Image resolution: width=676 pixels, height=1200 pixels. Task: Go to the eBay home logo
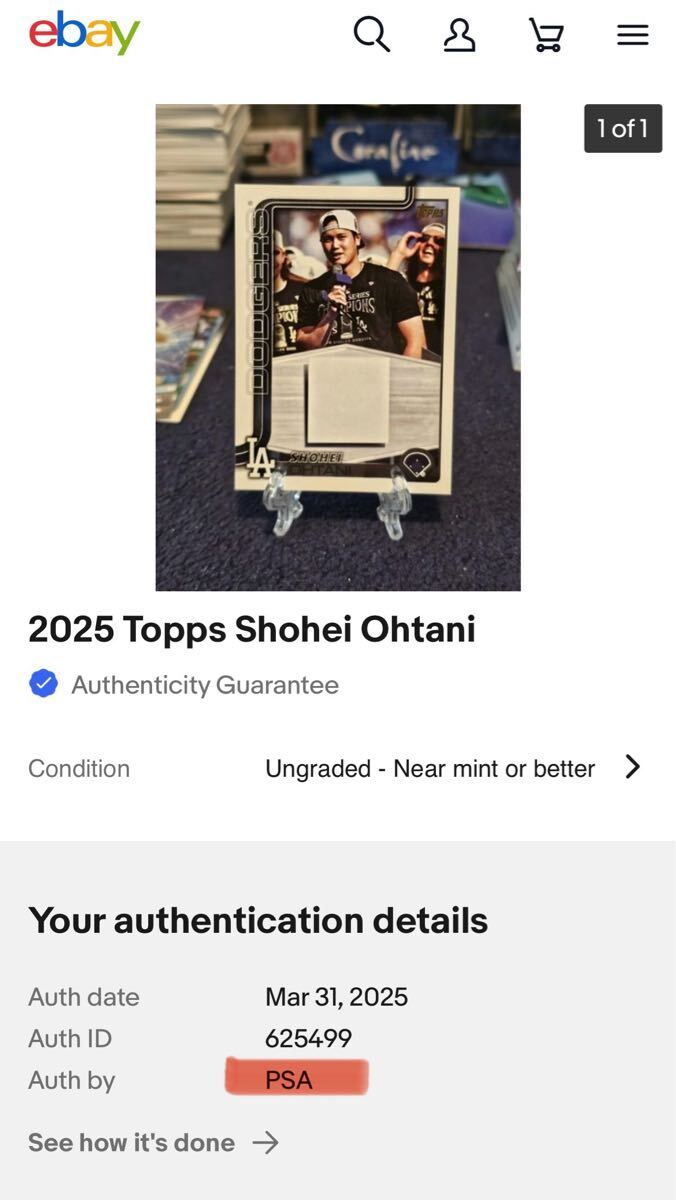point(84,34)
